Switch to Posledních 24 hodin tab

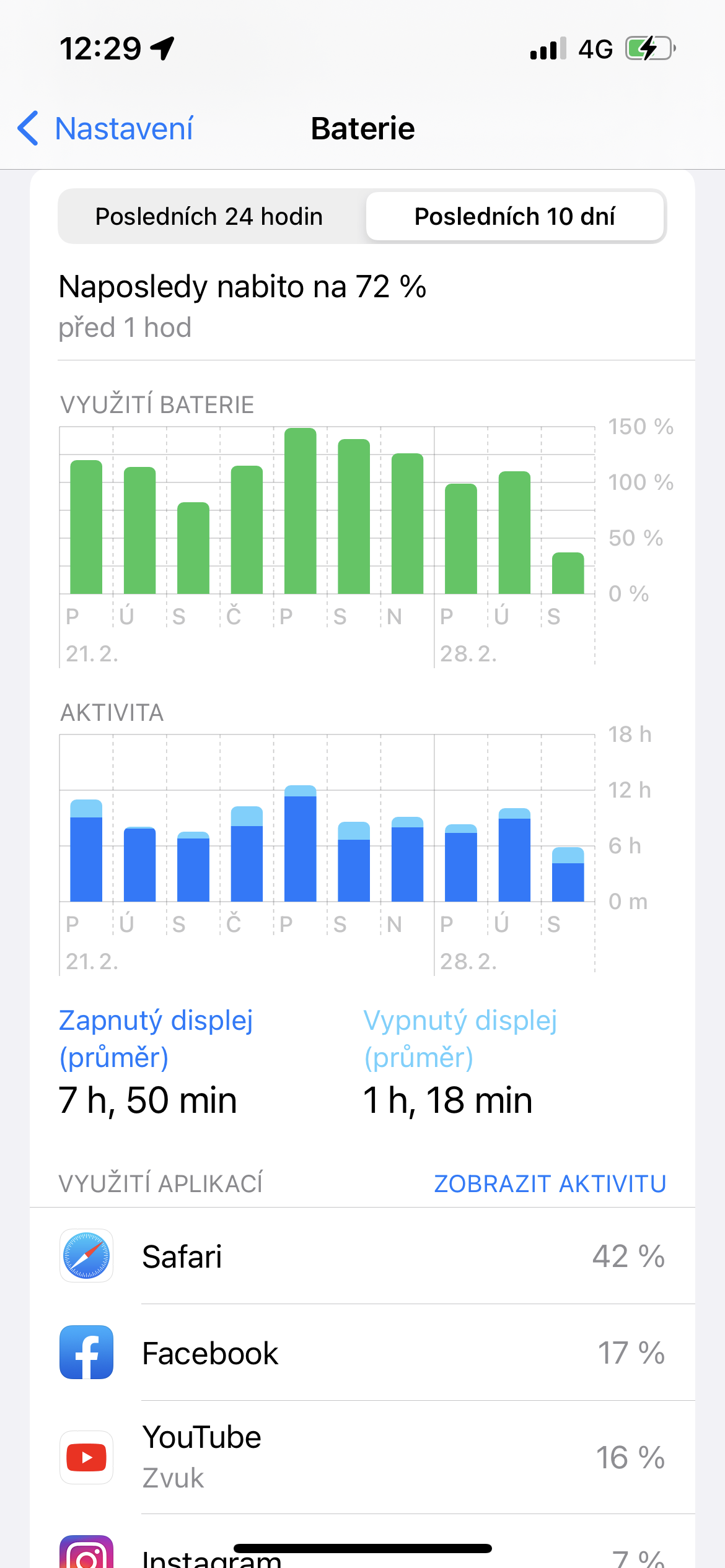(x=209, y=217)
